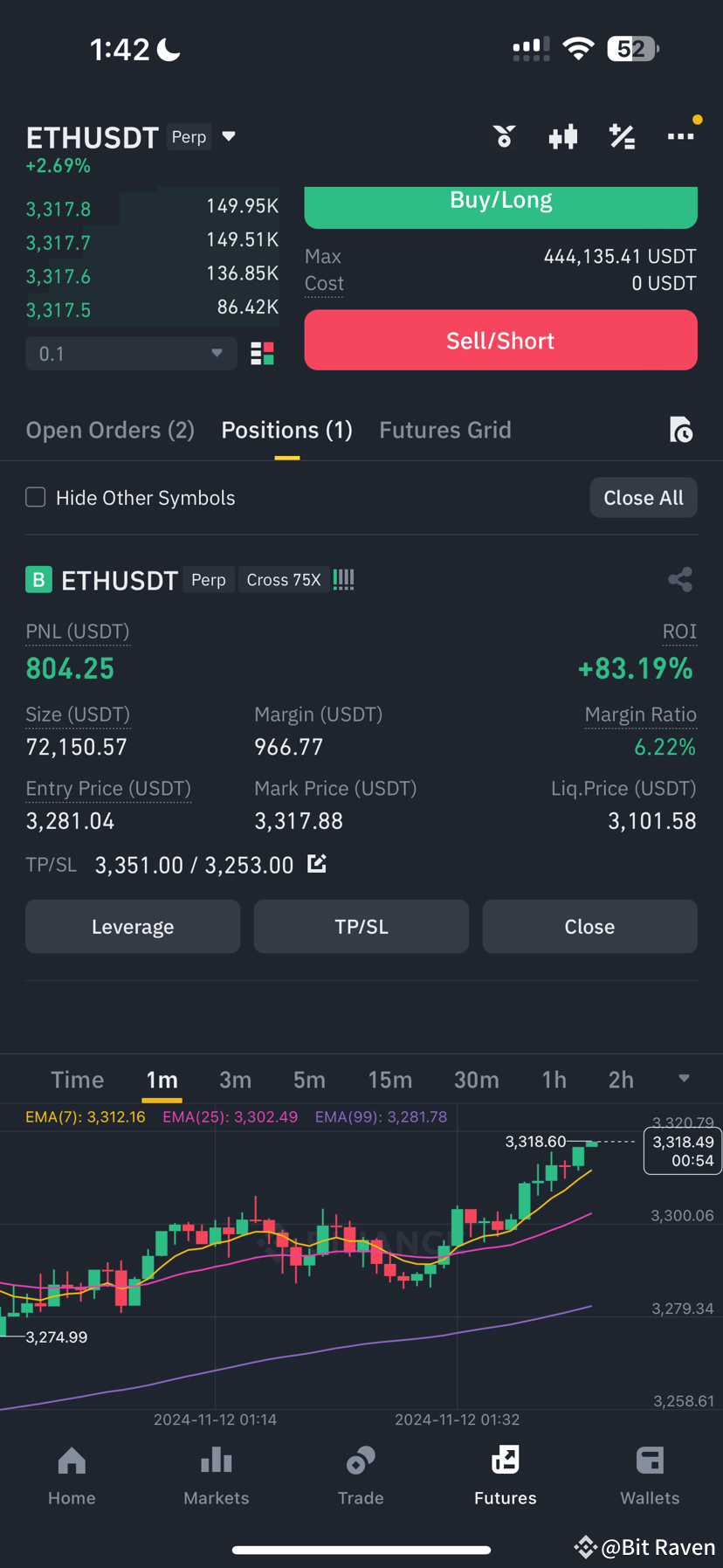Enable Hide Other Symbols checkbox

coord(35,496)
